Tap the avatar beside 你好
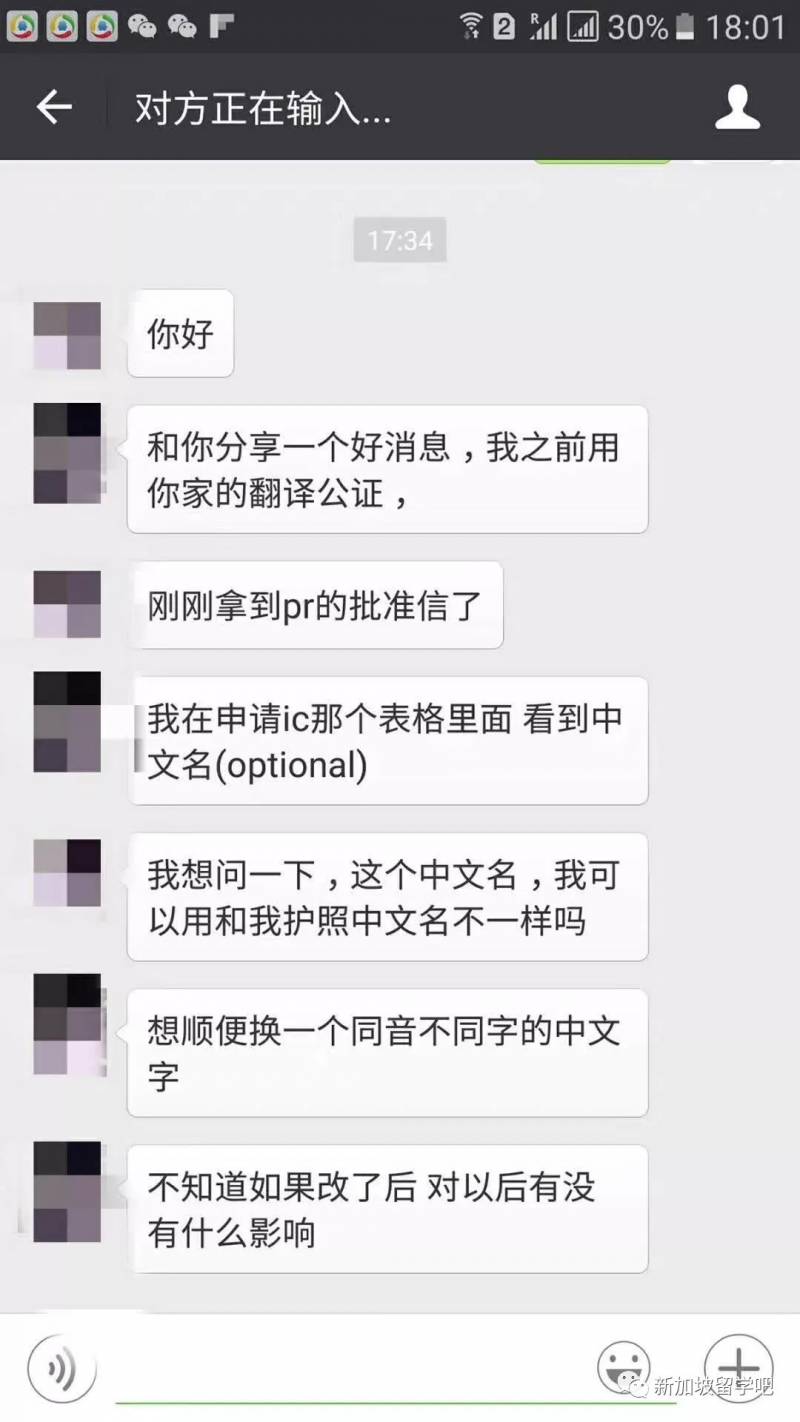This screenshot has width=800, height=1422. coord(67,336)
